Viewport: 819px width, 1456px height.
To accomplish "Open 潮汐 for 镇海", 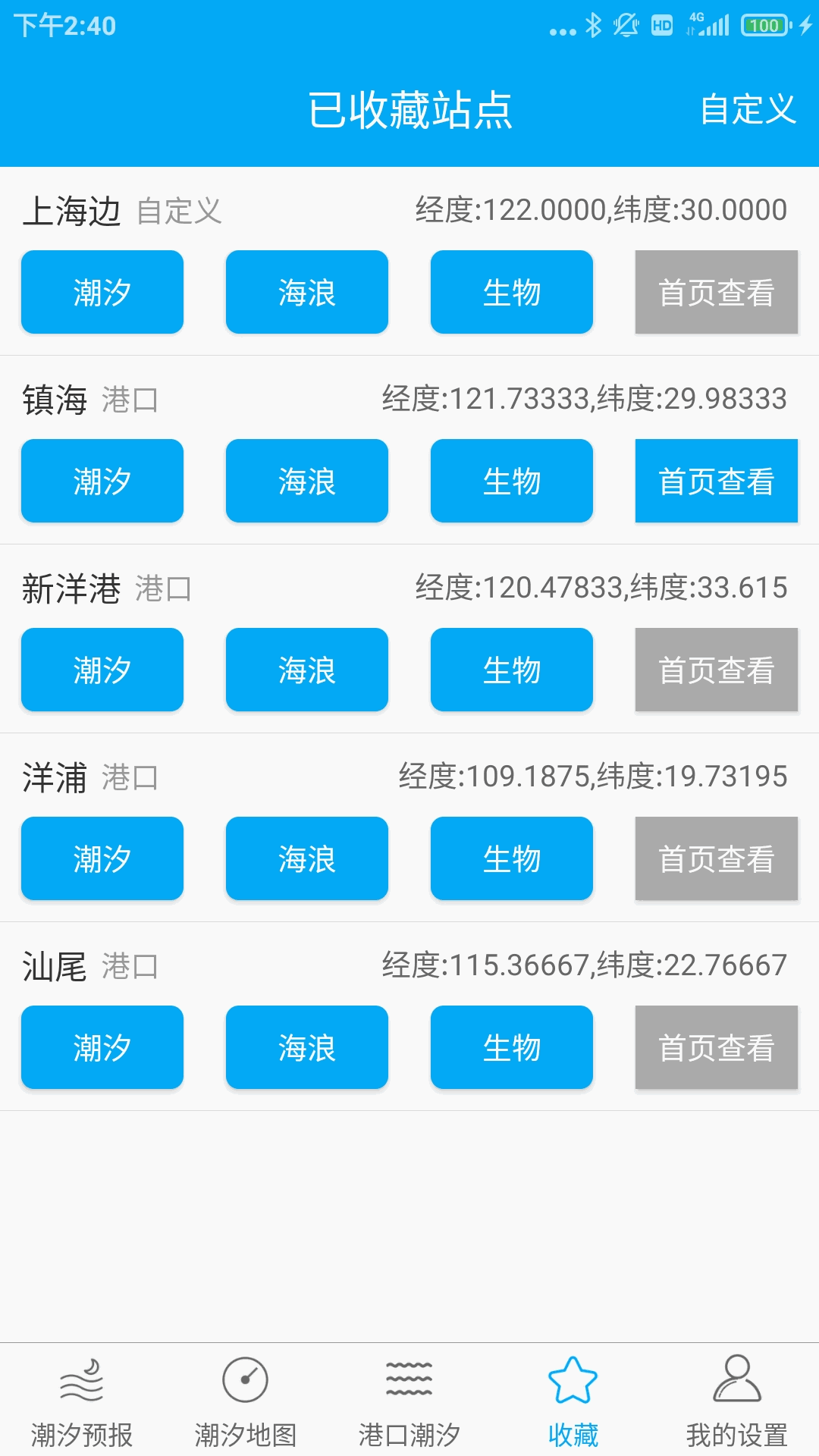I will point(102,481).
